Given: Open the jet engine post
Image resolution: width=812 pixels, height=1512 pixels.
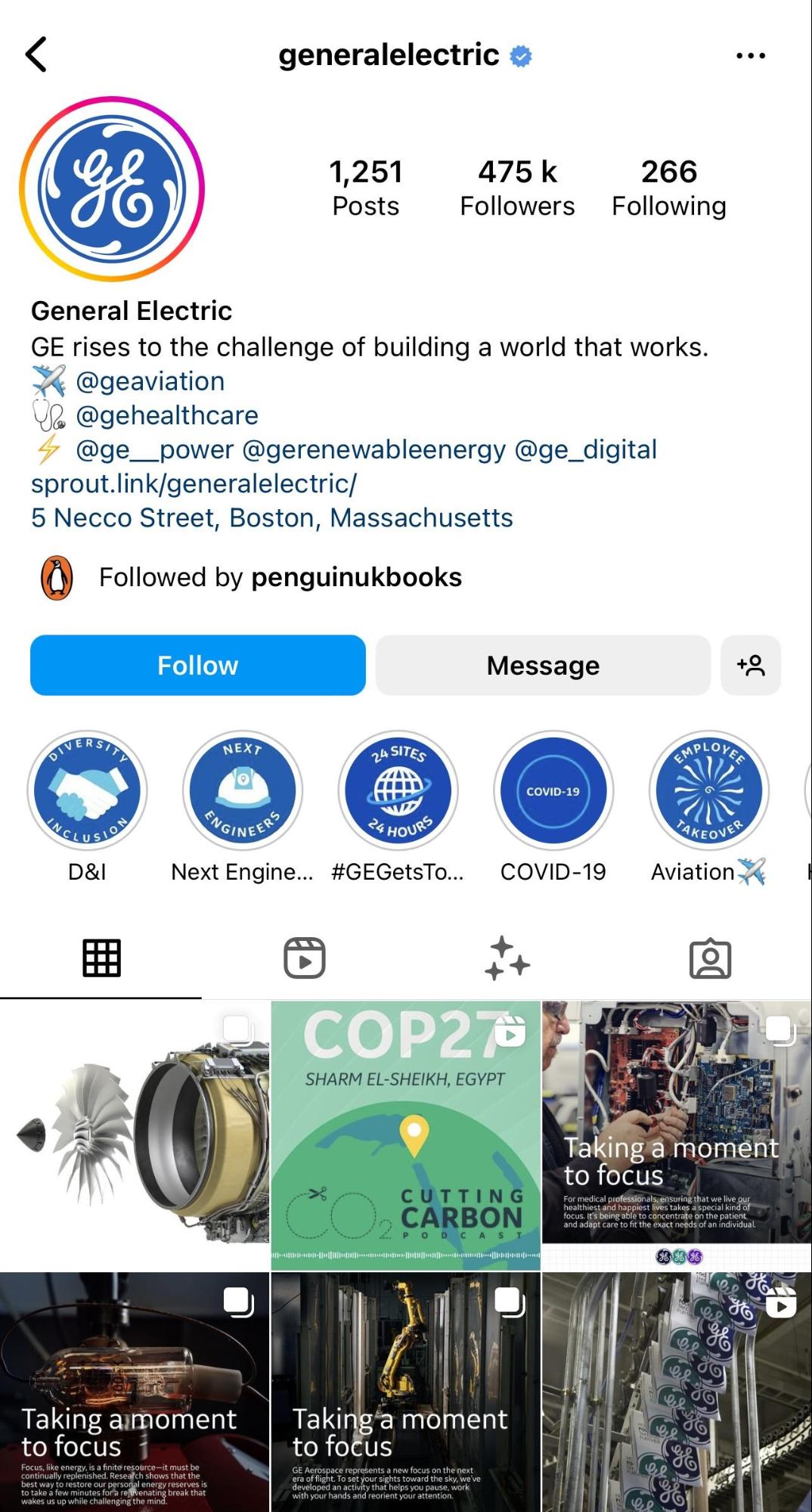Looking at the screenshot, I should (x=135, y=1135).
